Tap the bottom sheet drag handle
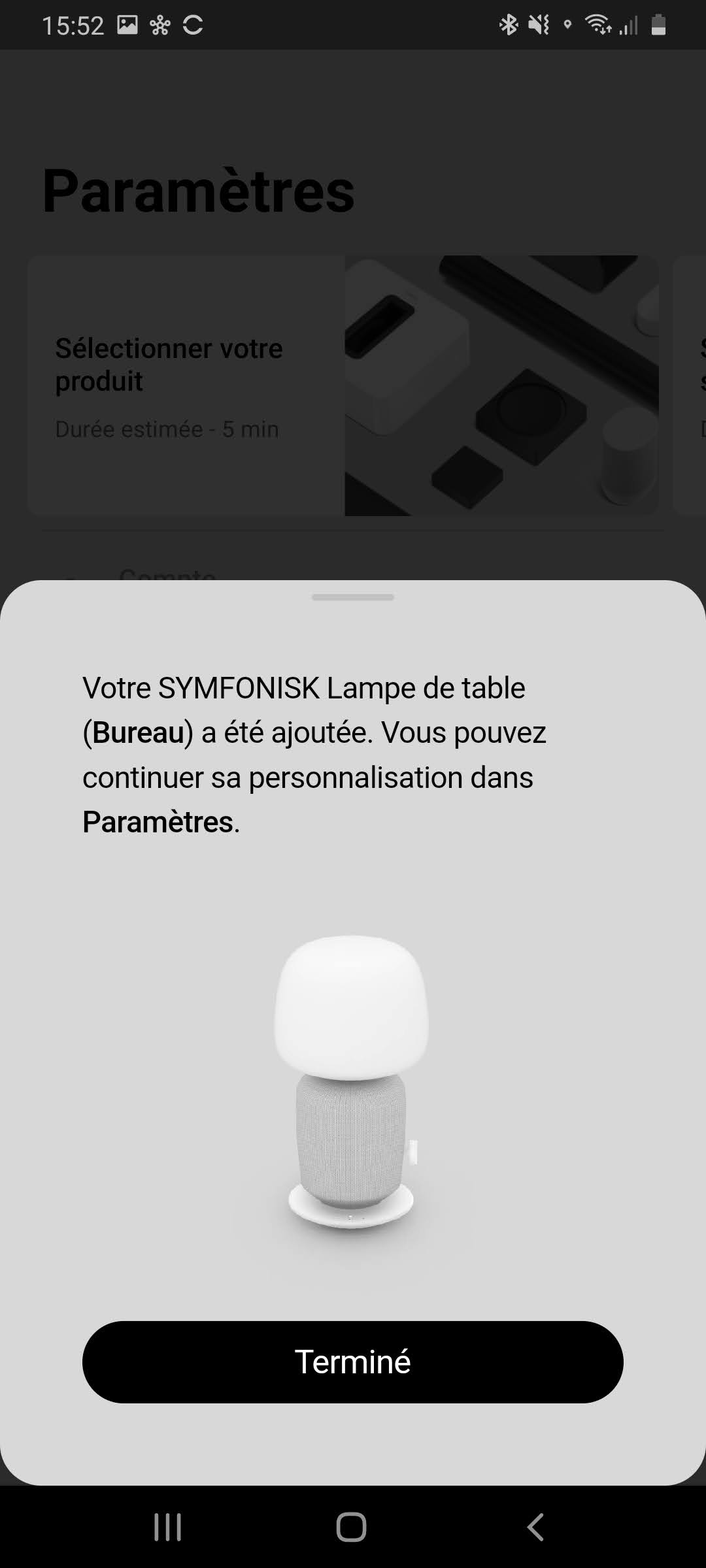The width and height of the screenshot is (706, 1568). click(352, 597)
